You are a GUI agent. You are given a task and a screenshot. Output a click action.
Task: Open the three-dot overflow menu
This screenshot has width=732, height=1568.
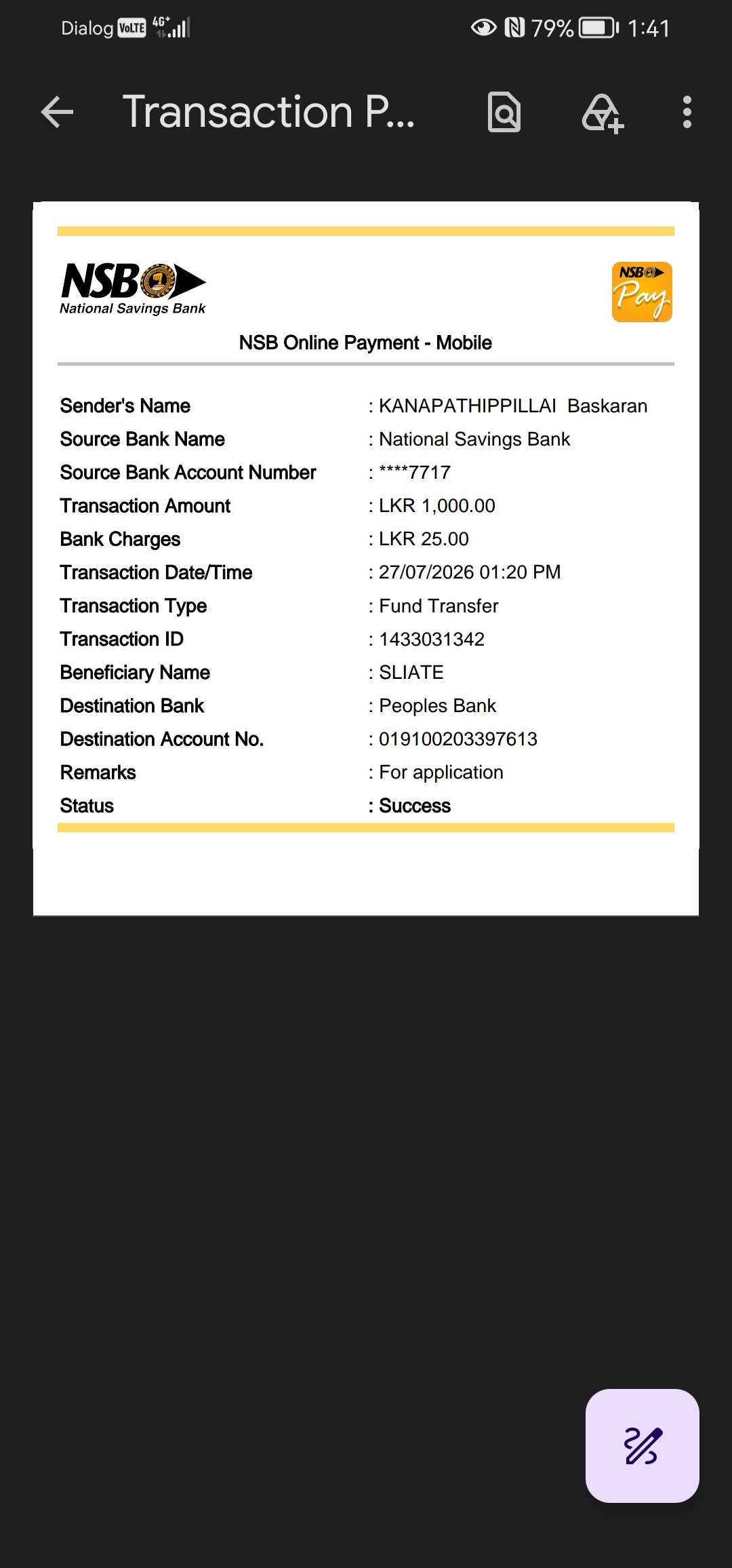(687, 112)
